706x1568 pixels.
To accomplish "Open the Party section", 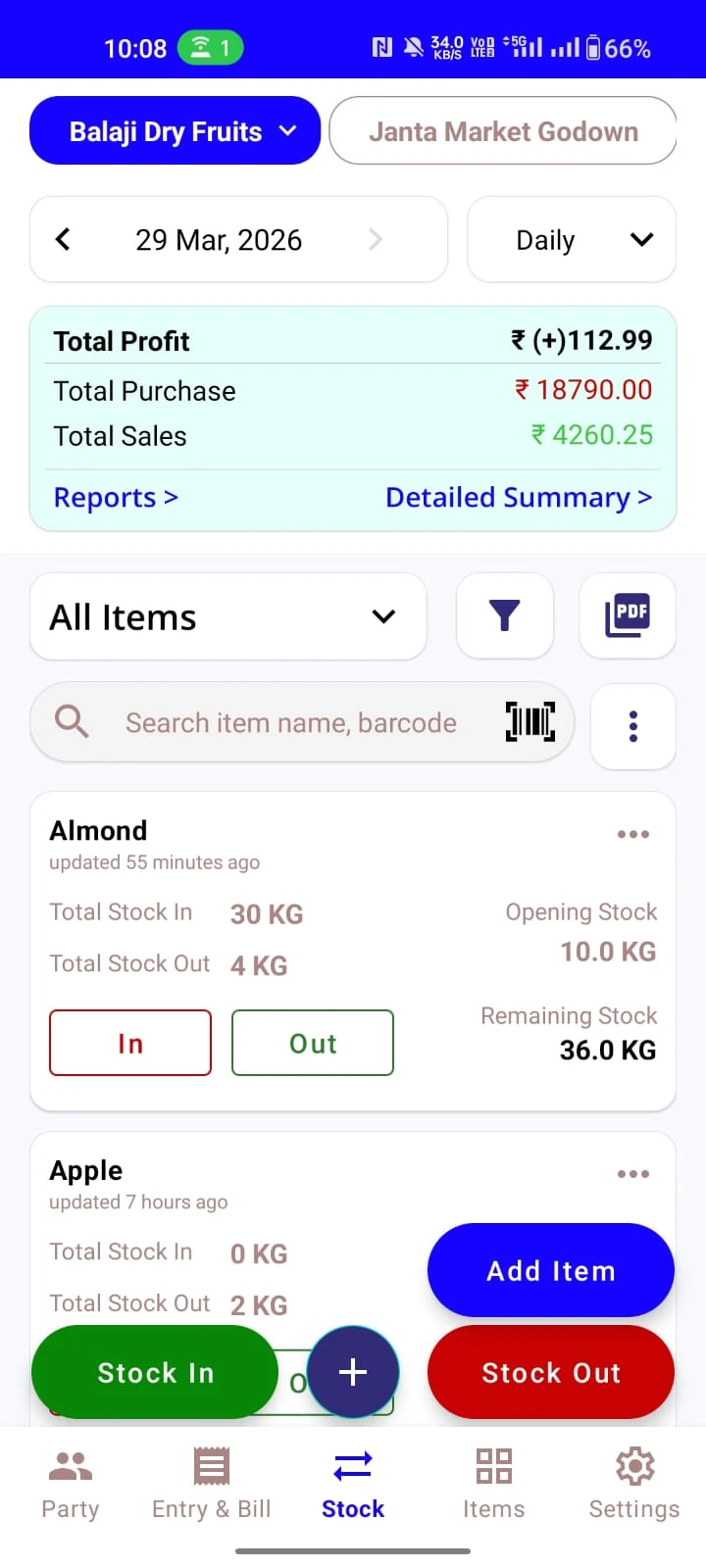I will click(70, 1485).
